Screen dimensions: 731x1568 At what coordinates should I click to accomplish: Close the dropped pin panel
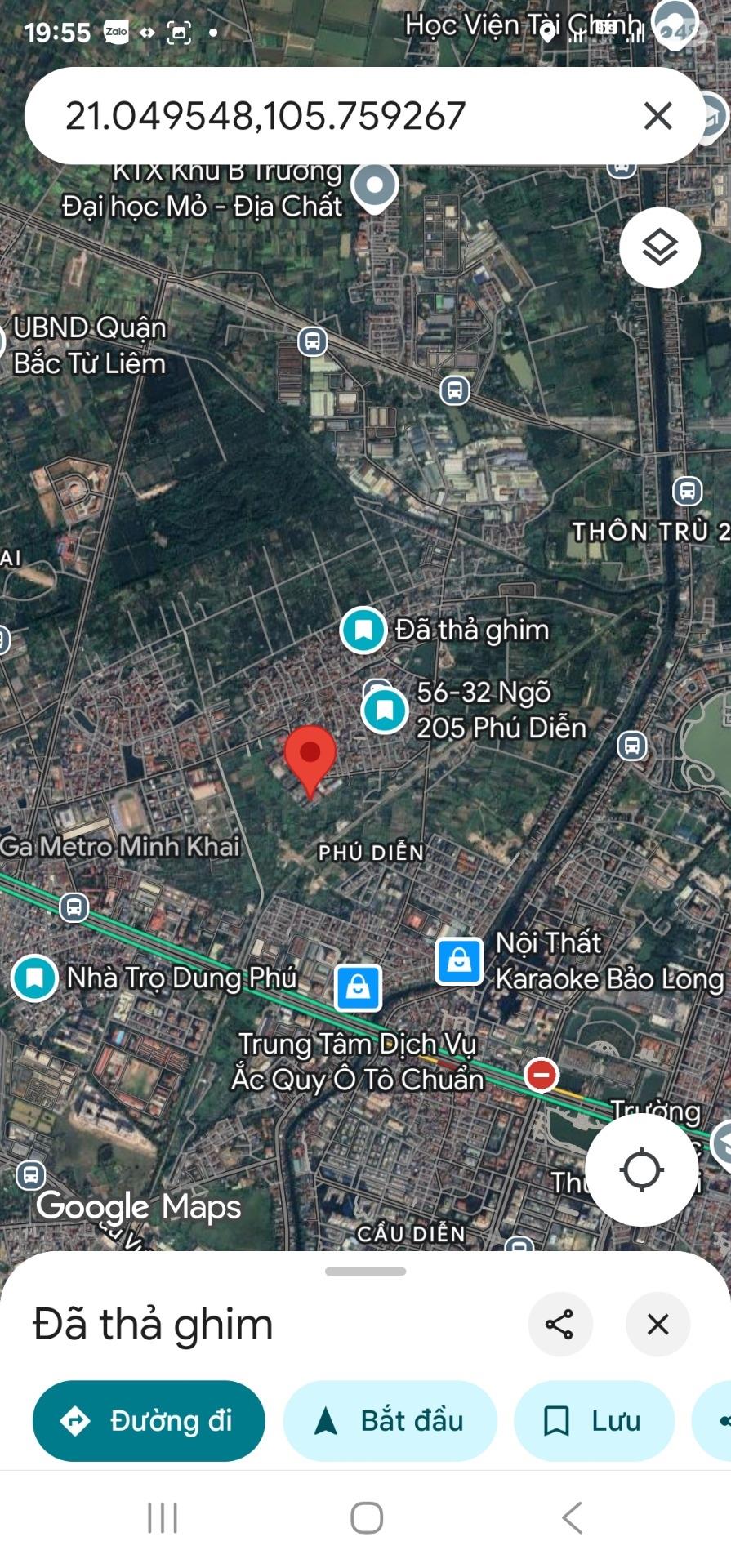(657, 1324)
